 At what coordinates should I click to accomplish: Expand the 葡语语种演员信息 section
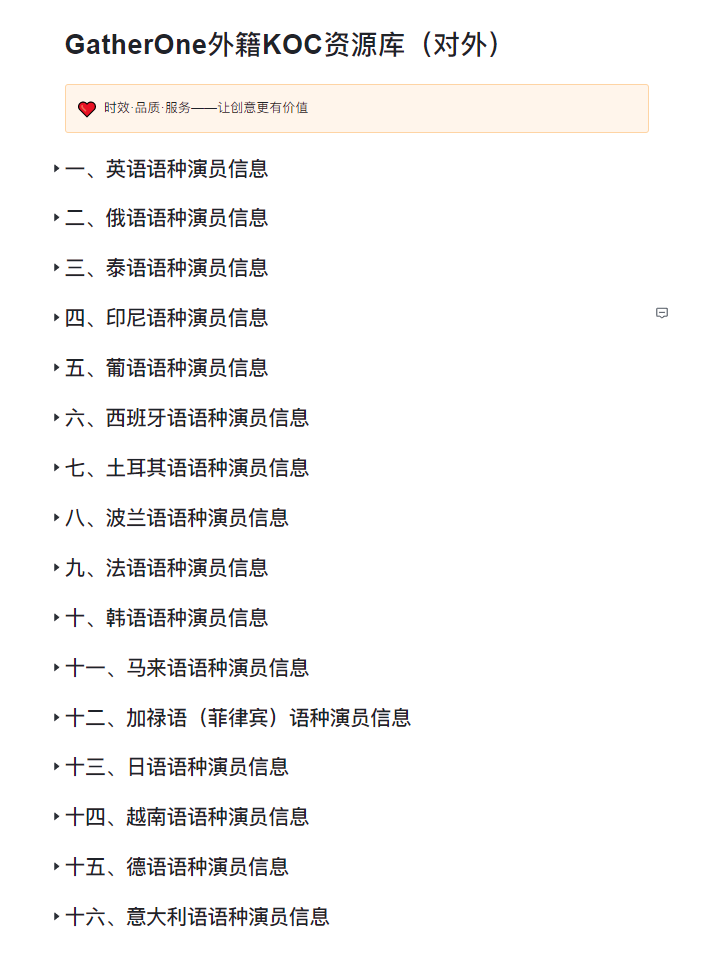click(56, 368)
